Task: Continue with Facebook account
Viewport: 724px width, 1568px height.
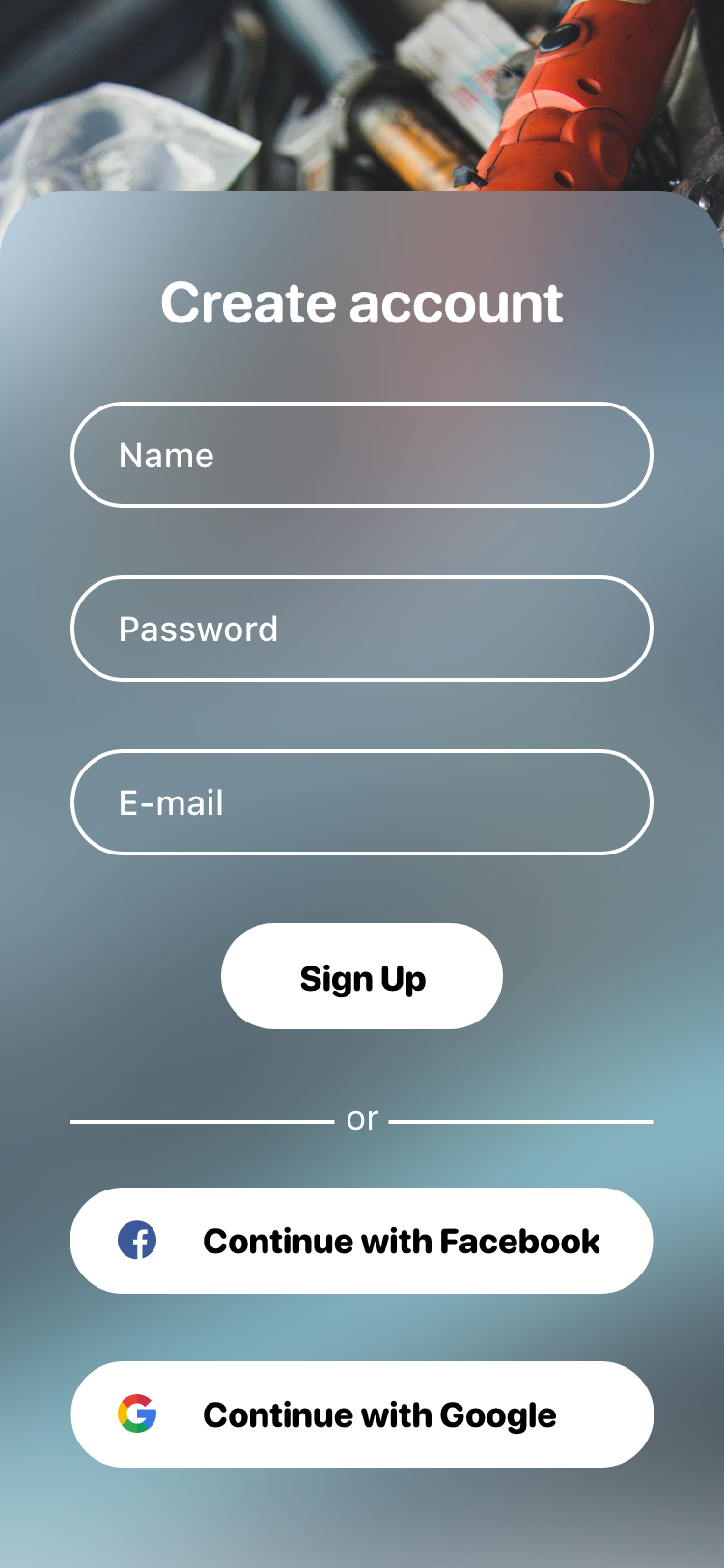Action: (x=362, y=1241)
